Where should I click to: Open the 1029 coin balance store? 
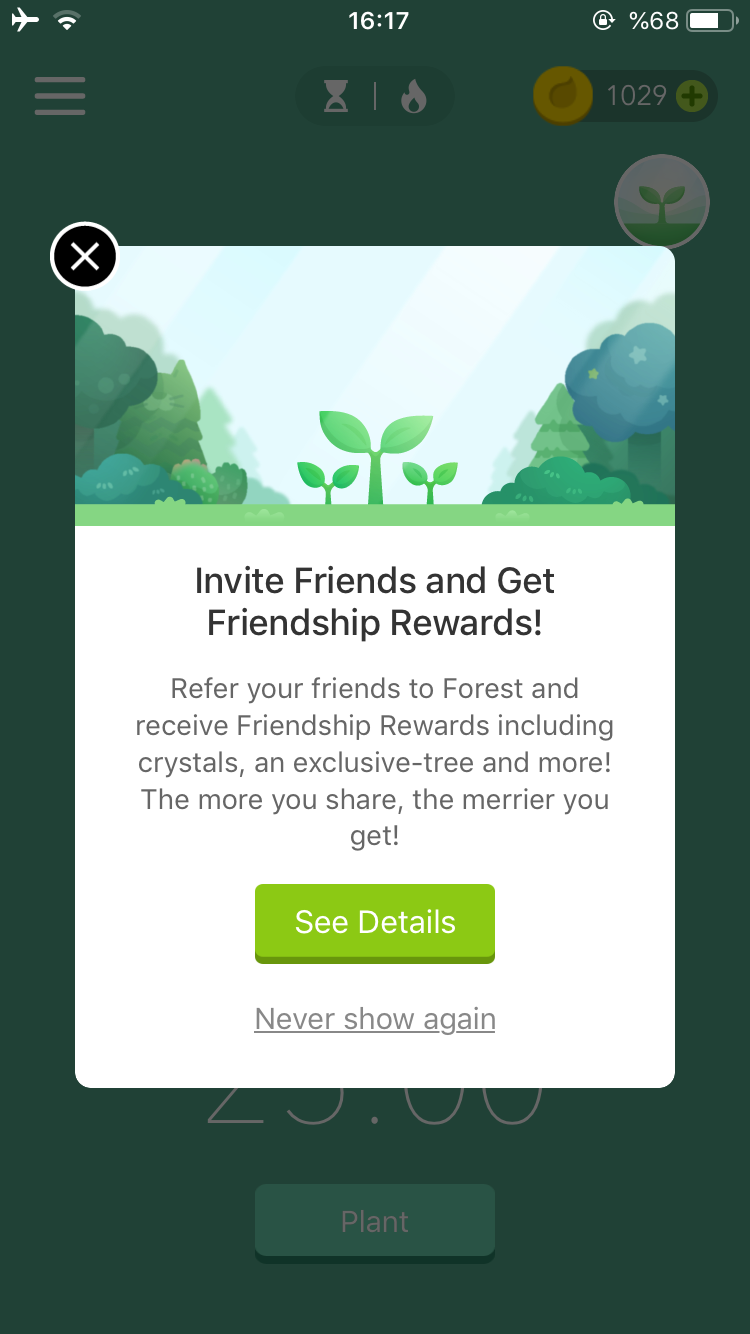click(625, 97)
